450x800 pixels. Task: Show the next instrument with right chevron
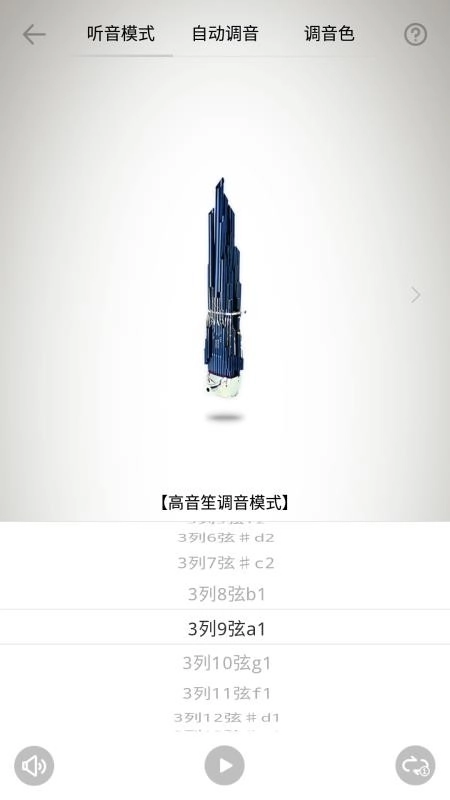click(415, 294)
